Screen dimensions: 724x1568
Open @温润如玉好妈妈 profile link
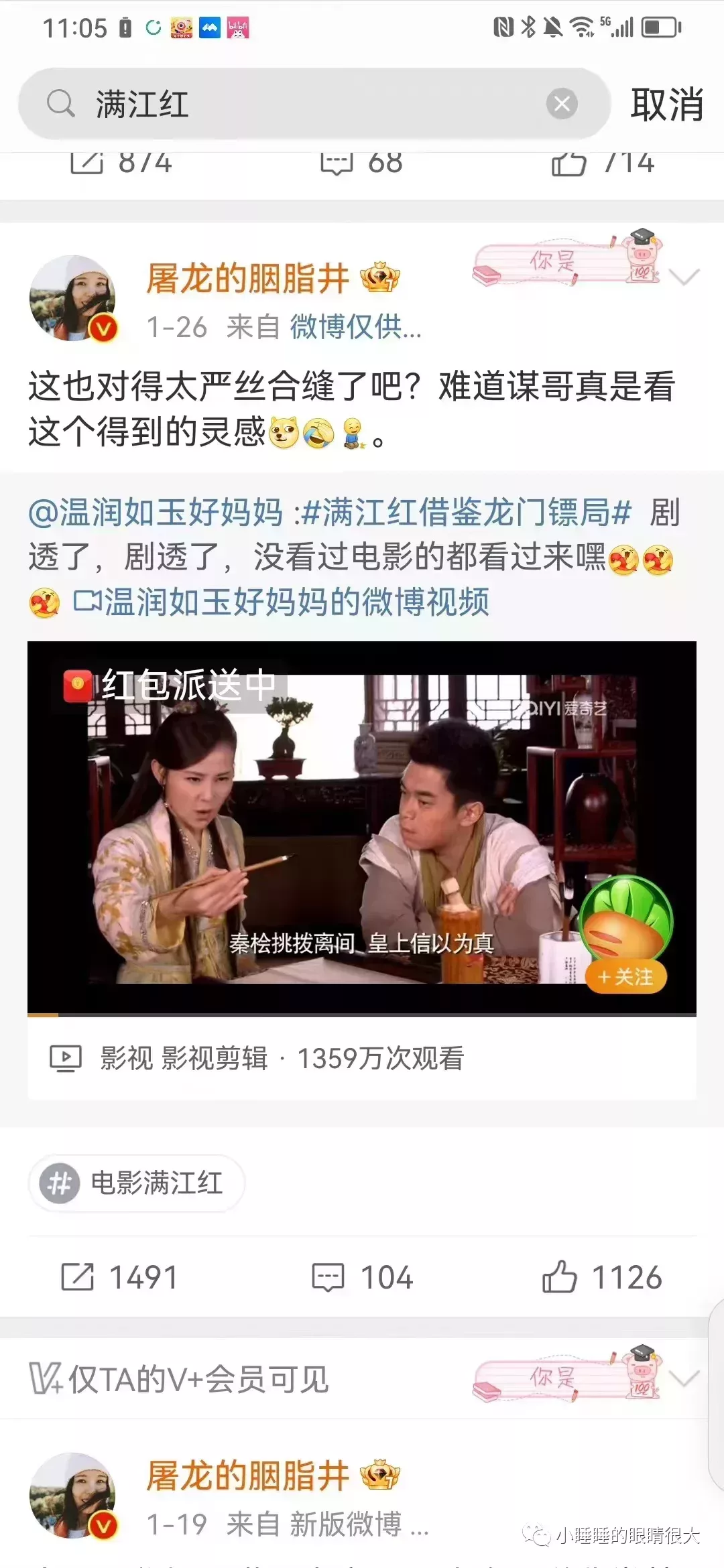(156, 513)
